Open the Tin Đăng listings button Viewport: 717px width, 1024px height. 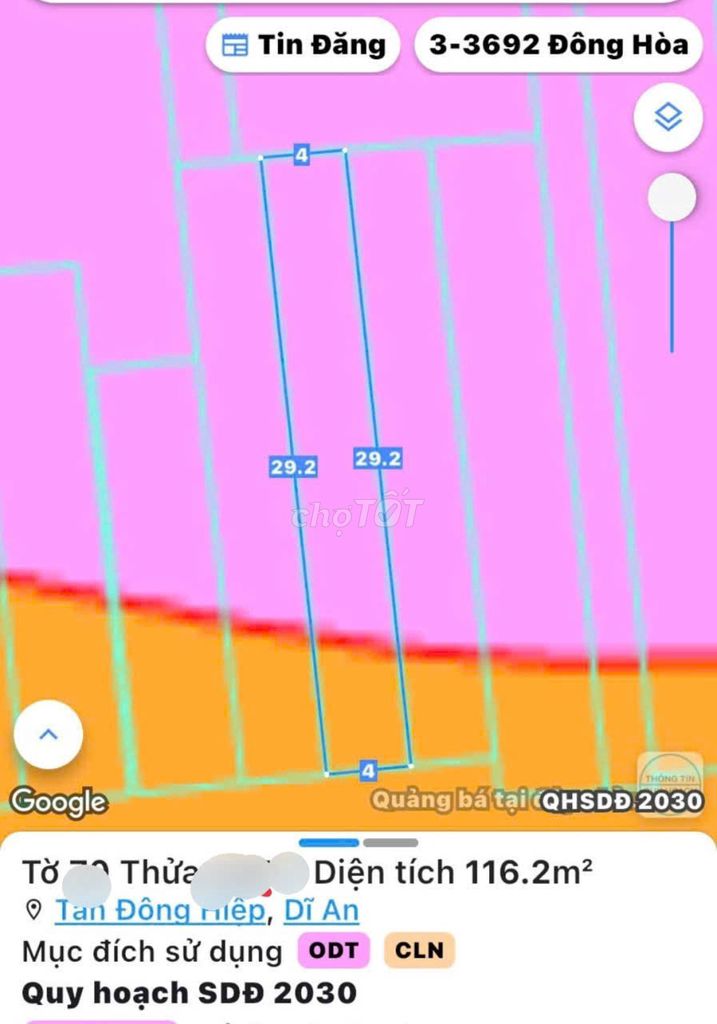pos(303,45)
